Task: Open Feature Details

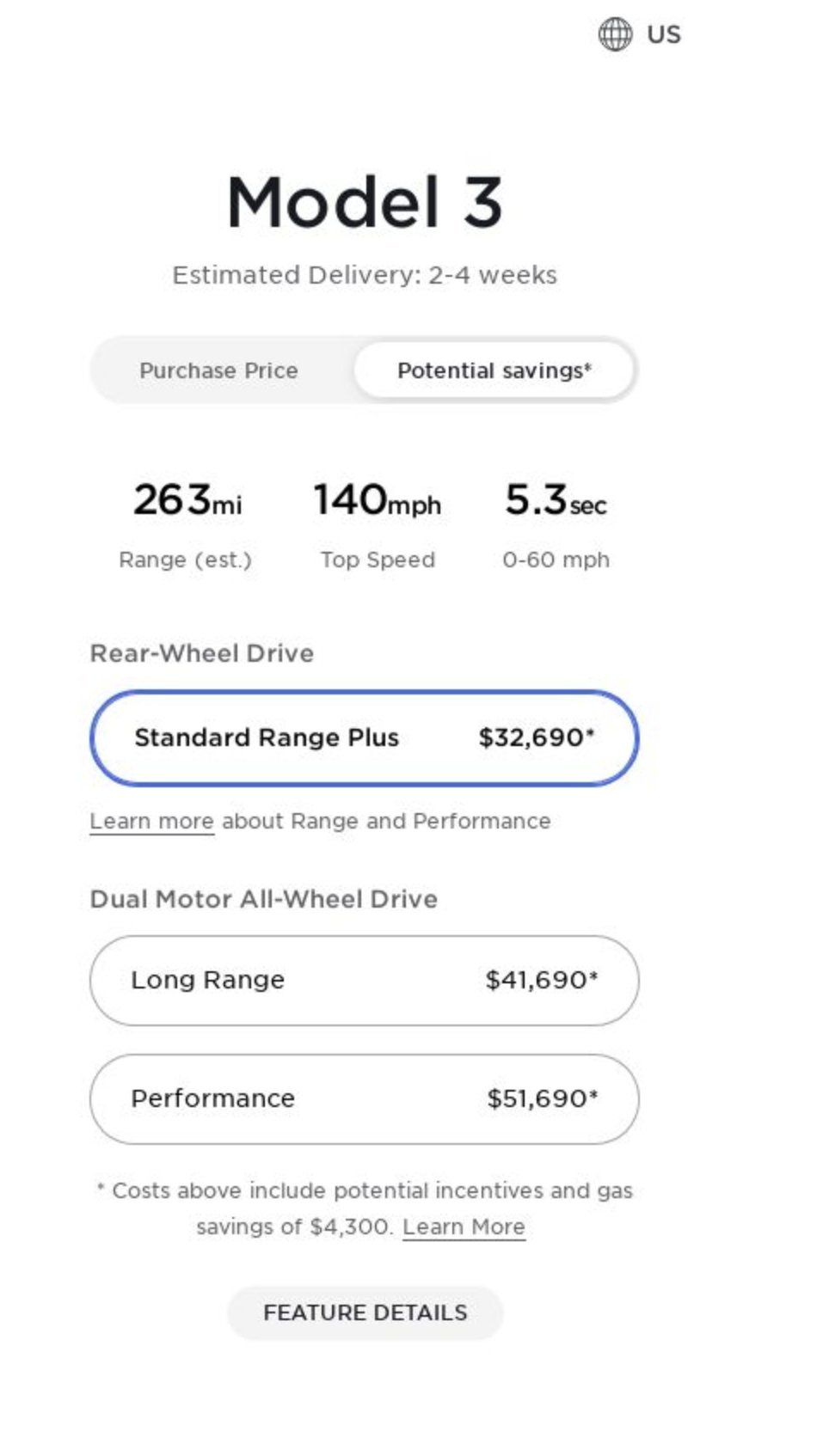Action: tap(365, 1312)
